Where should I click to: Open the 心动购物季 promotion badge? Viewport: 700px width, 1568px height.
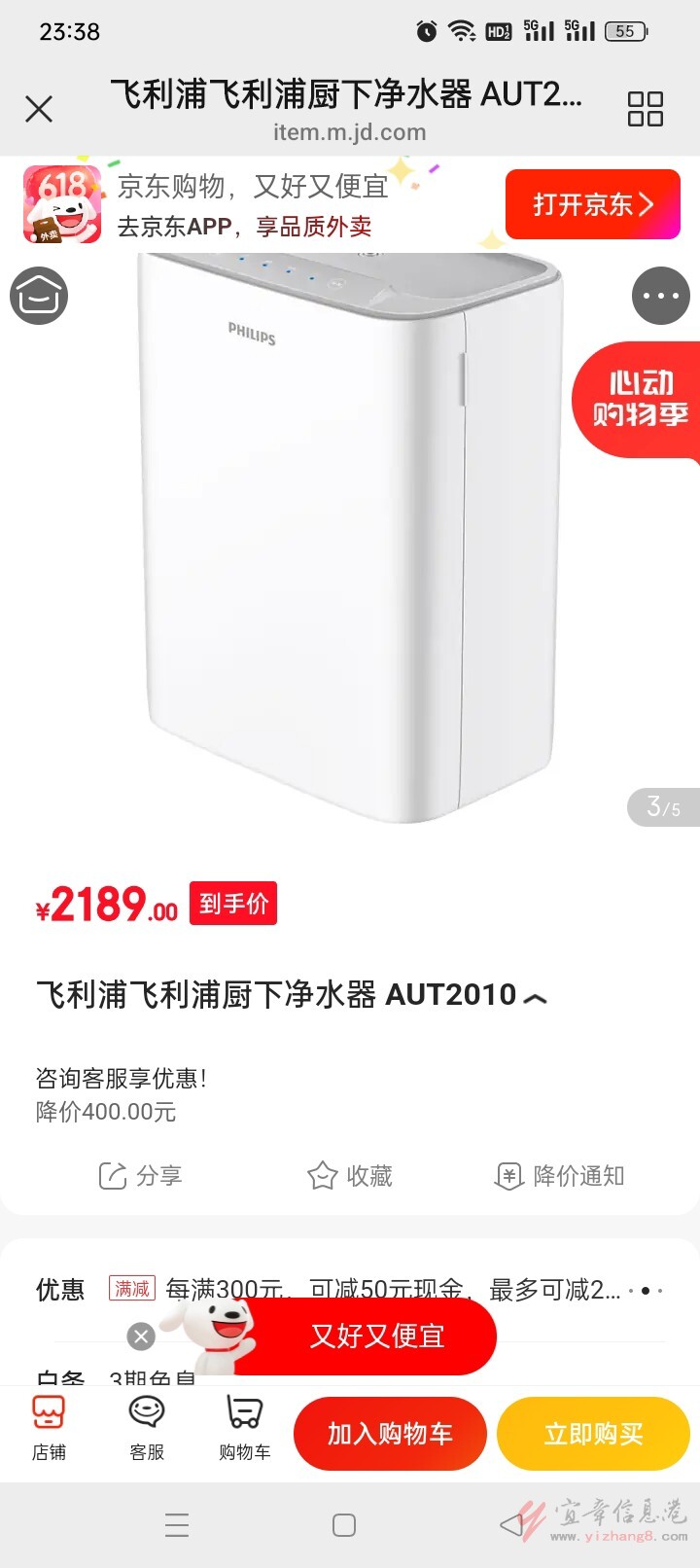tap(638, 400)
